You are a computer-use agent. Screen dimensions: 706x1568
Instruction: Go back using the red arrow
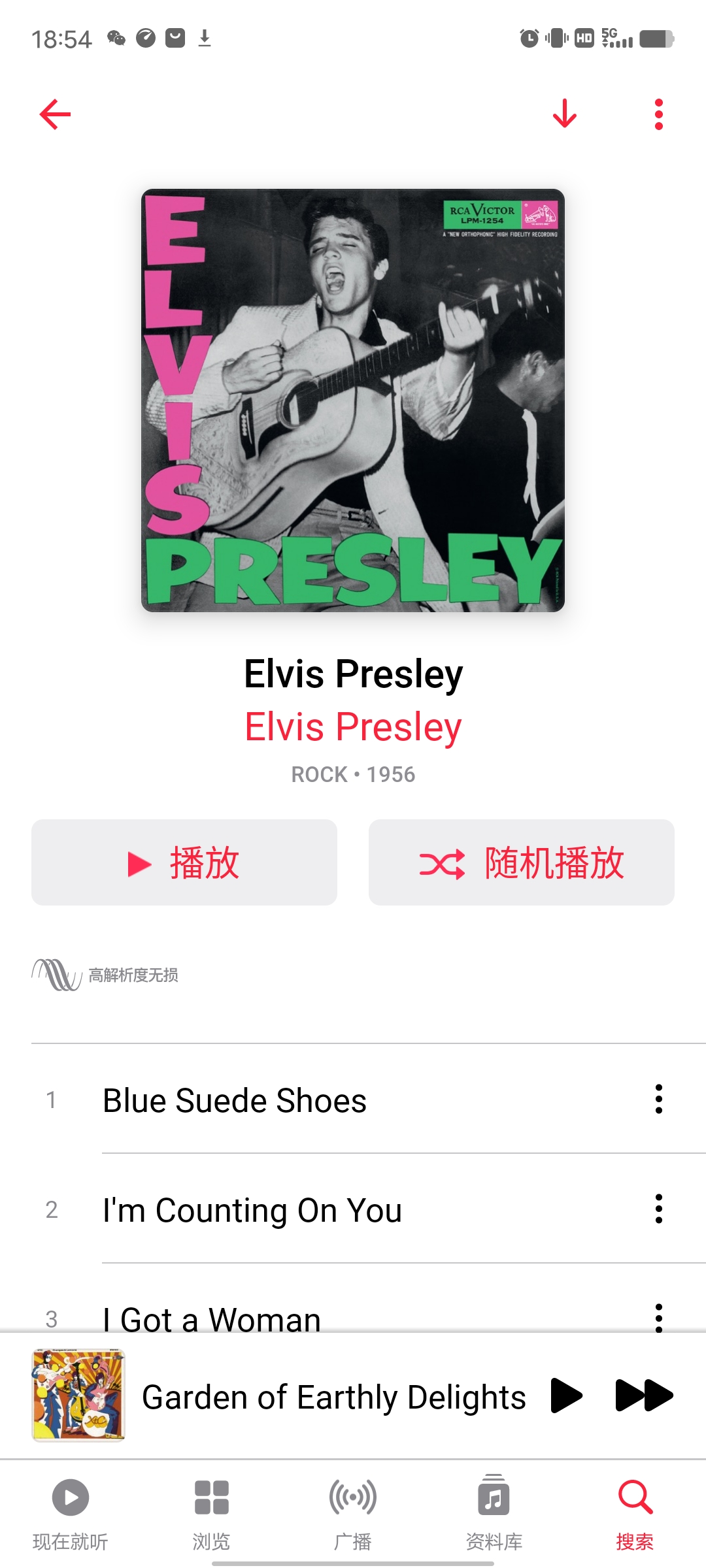pos(55,114)
